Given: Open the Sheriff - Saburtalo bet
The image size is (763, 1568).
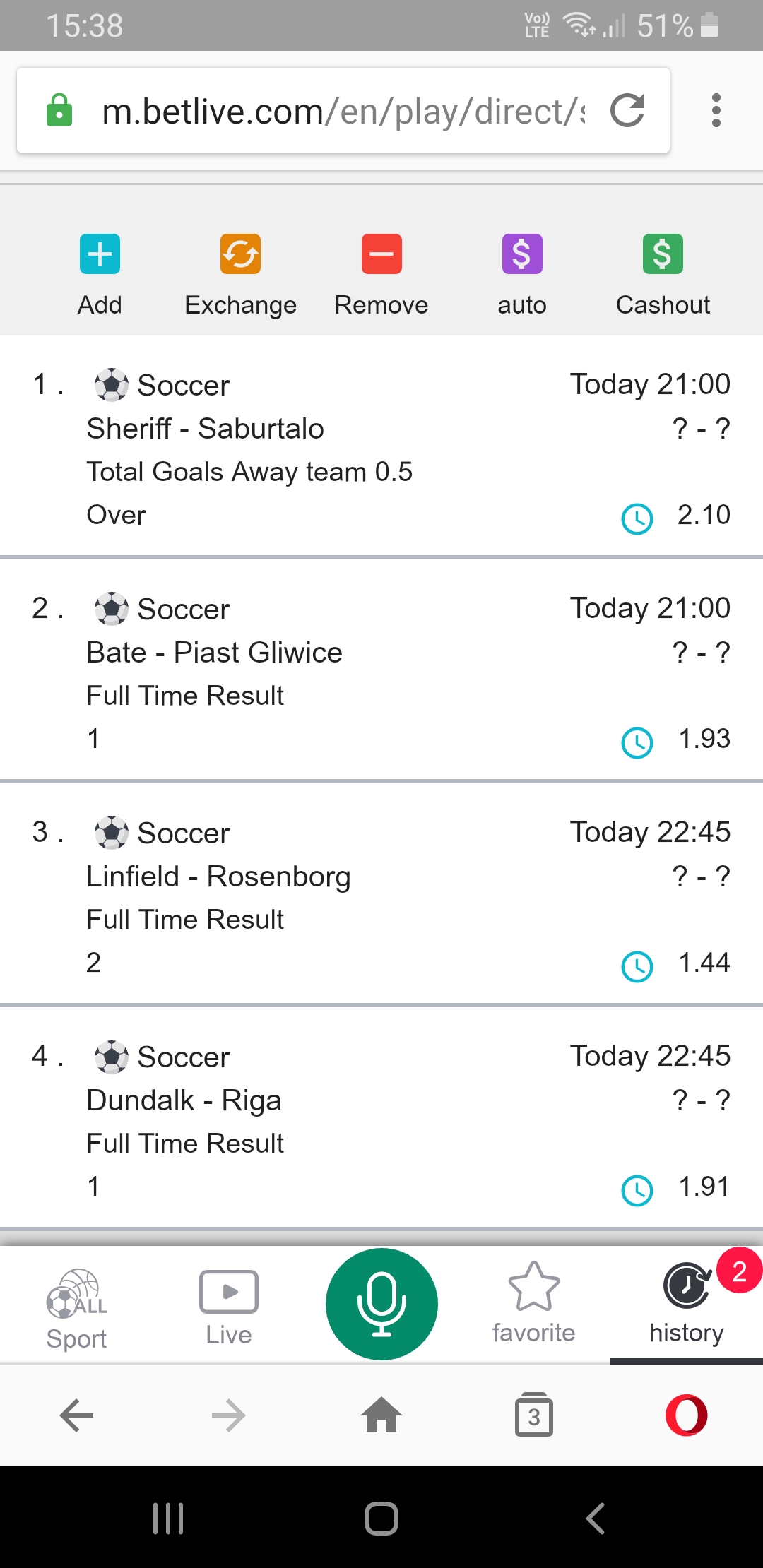Looking at the screenshot, I should pyautogui.click(x=381, y=449).
